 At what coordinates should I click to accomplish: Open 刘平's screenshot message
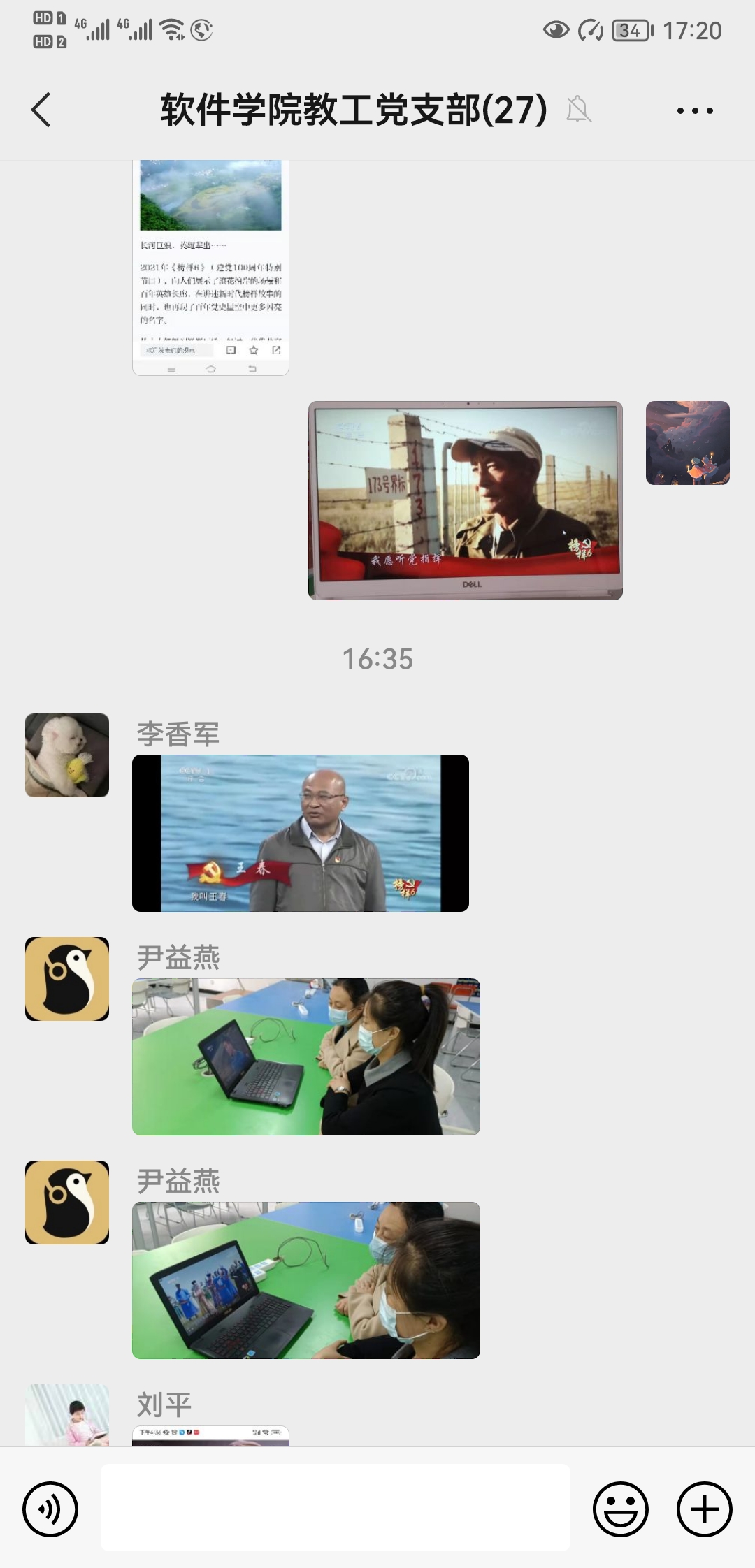point(210,1437)
